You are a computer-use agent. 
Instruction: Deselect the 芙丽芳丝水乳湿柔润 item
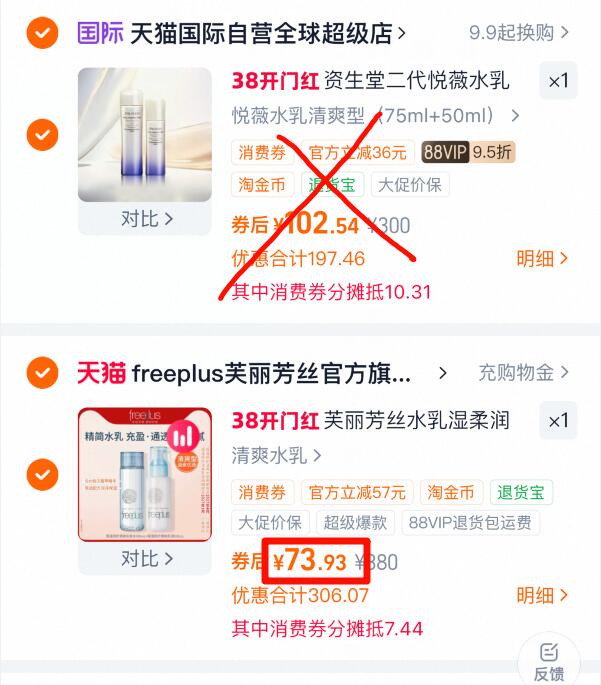click(x=42, y=474)
